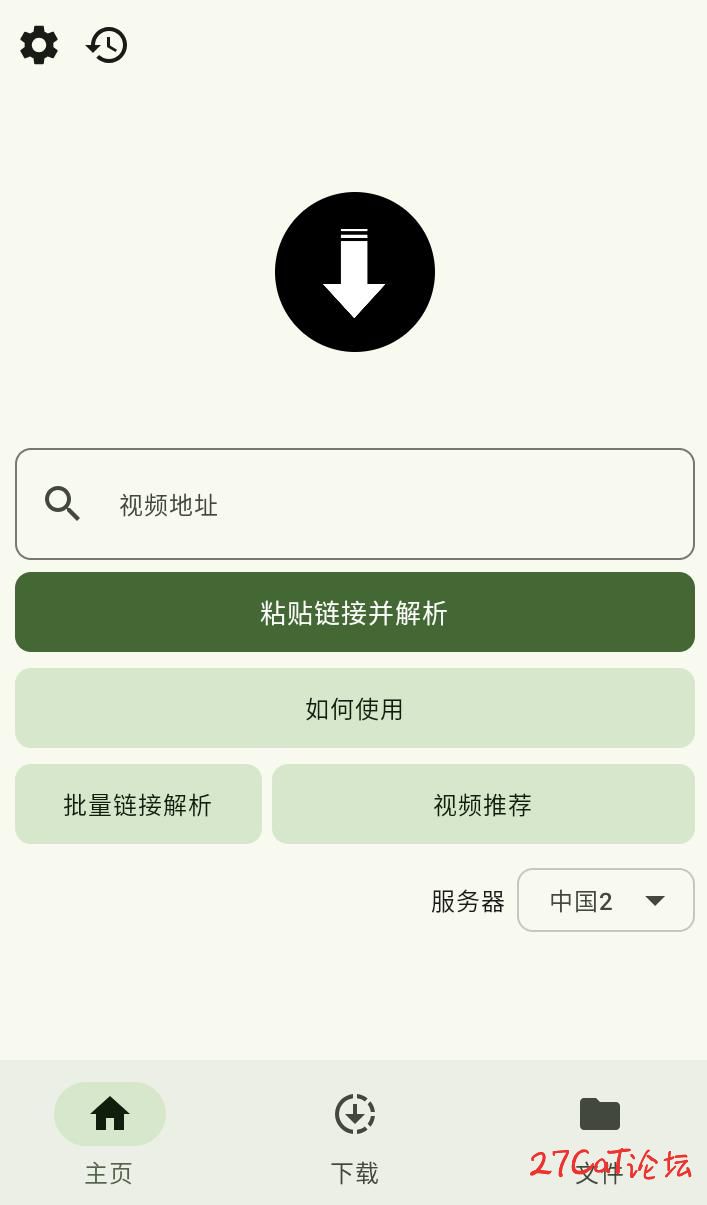Tap 粘贴链接并解析 to paste and parse
The width and height of the screenshot is (707, 1205).
[354, 612]
